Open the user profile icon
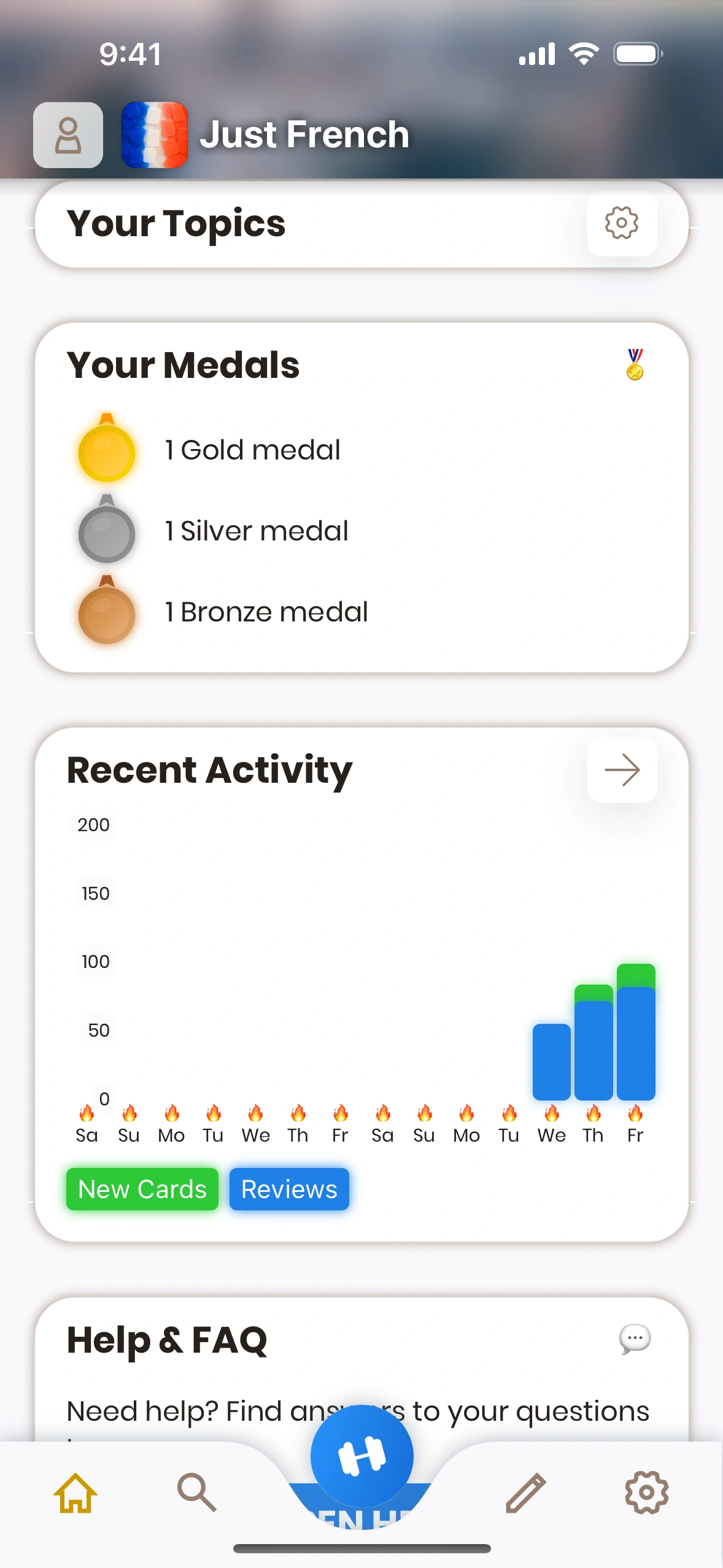Image resolution: width=723 pixels, height=1568 pixels. pos(68,135)
